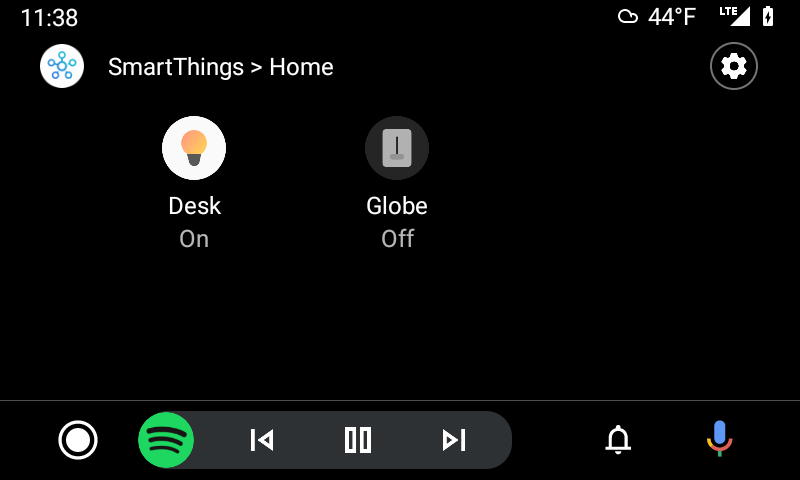800x480 pixels.
Task: Skip to the previous track
Action: click(x=262, y=440)
